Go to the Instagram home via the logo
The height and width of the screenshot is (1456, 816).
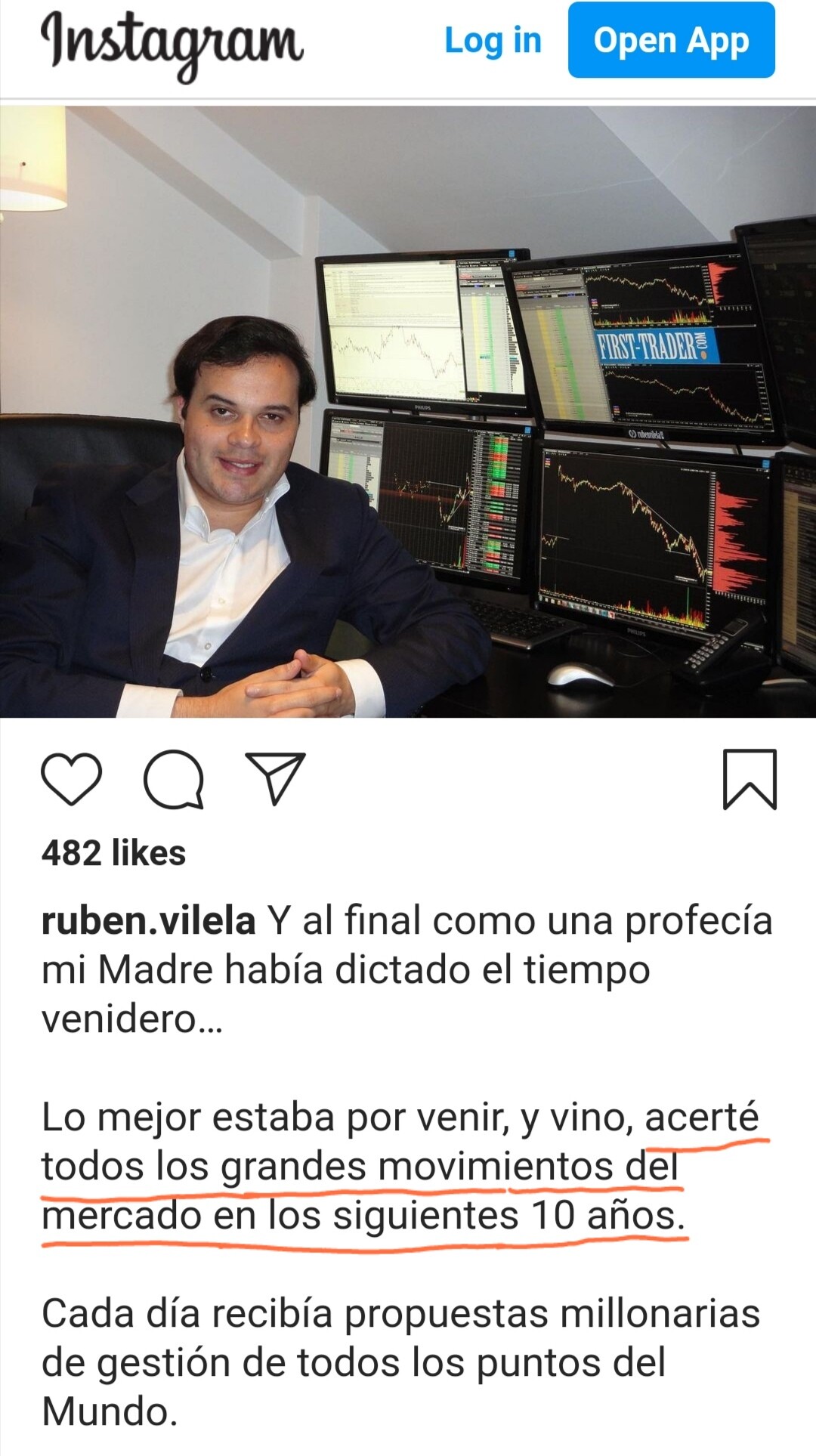coord(172,42)
